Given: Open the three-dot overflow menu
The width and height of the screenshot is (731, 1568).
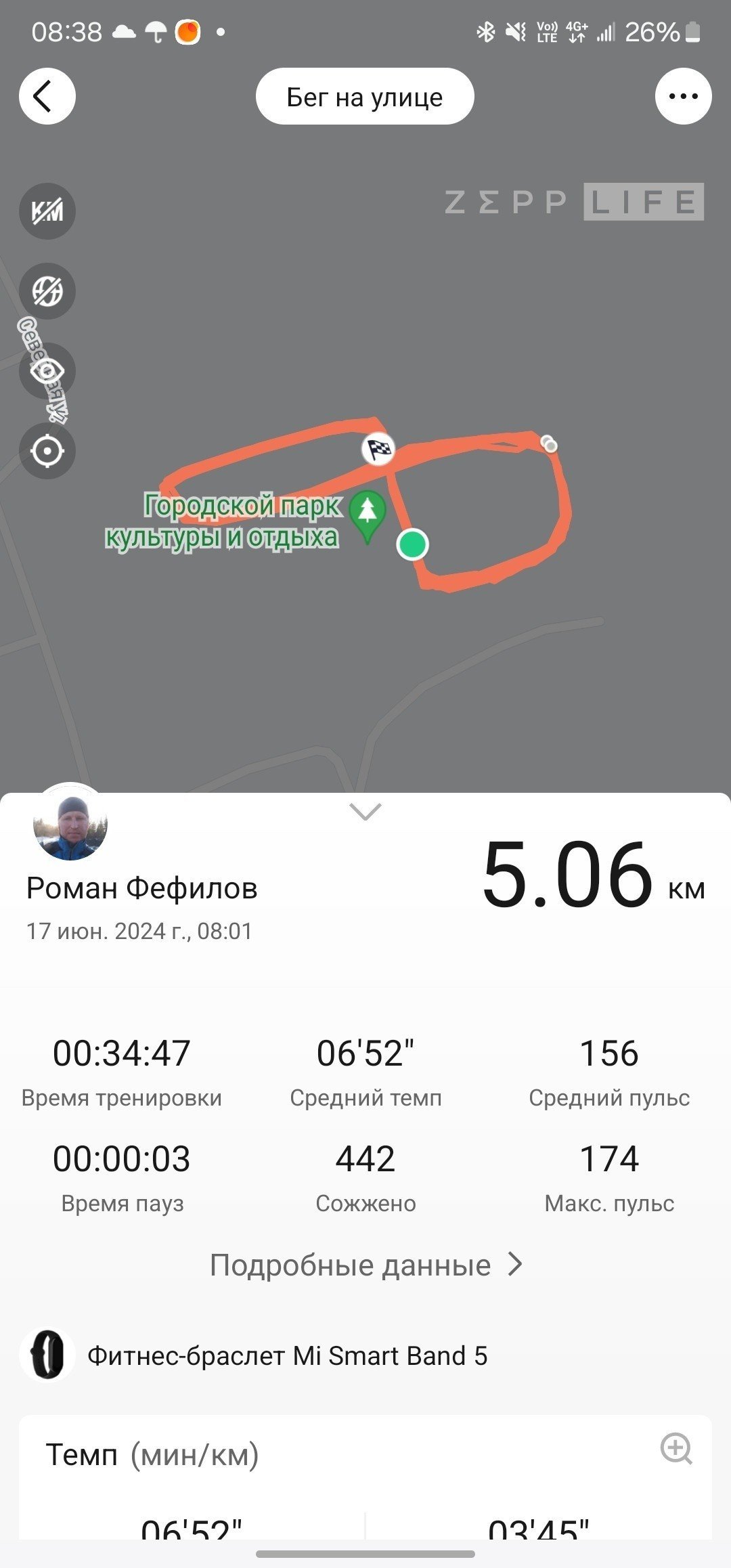Looking at the screenshot, I should point(683,96).
